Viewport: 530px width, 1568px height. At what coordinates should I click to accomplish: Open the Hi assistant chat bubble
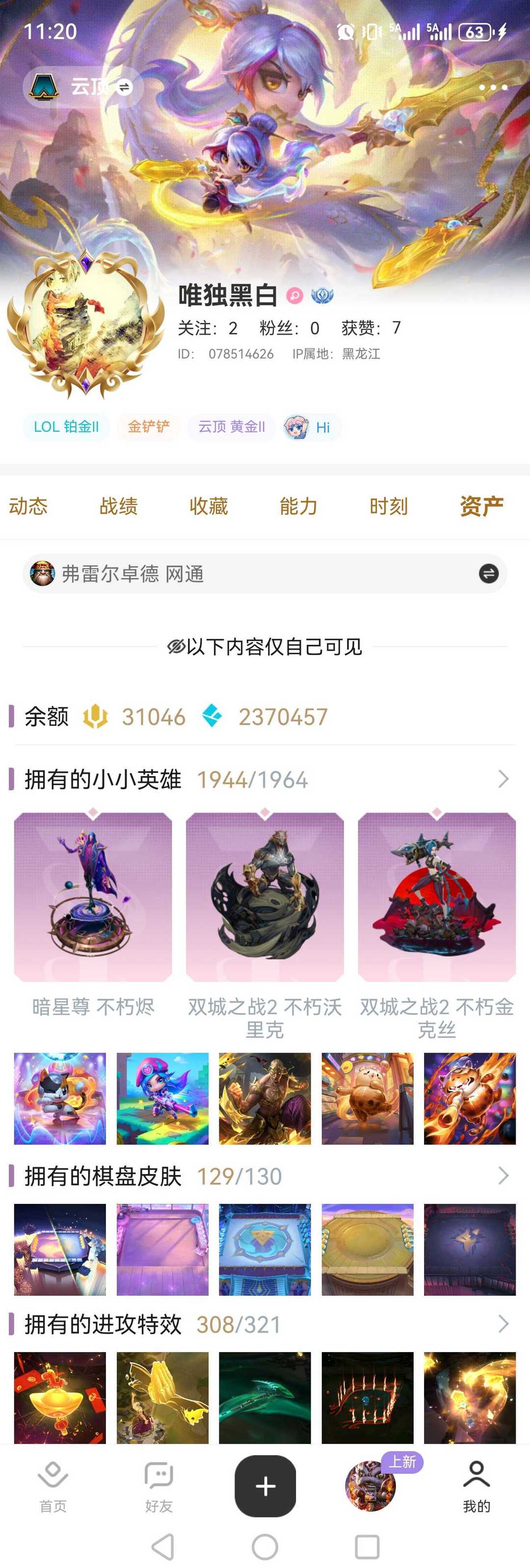click(310, 426)
